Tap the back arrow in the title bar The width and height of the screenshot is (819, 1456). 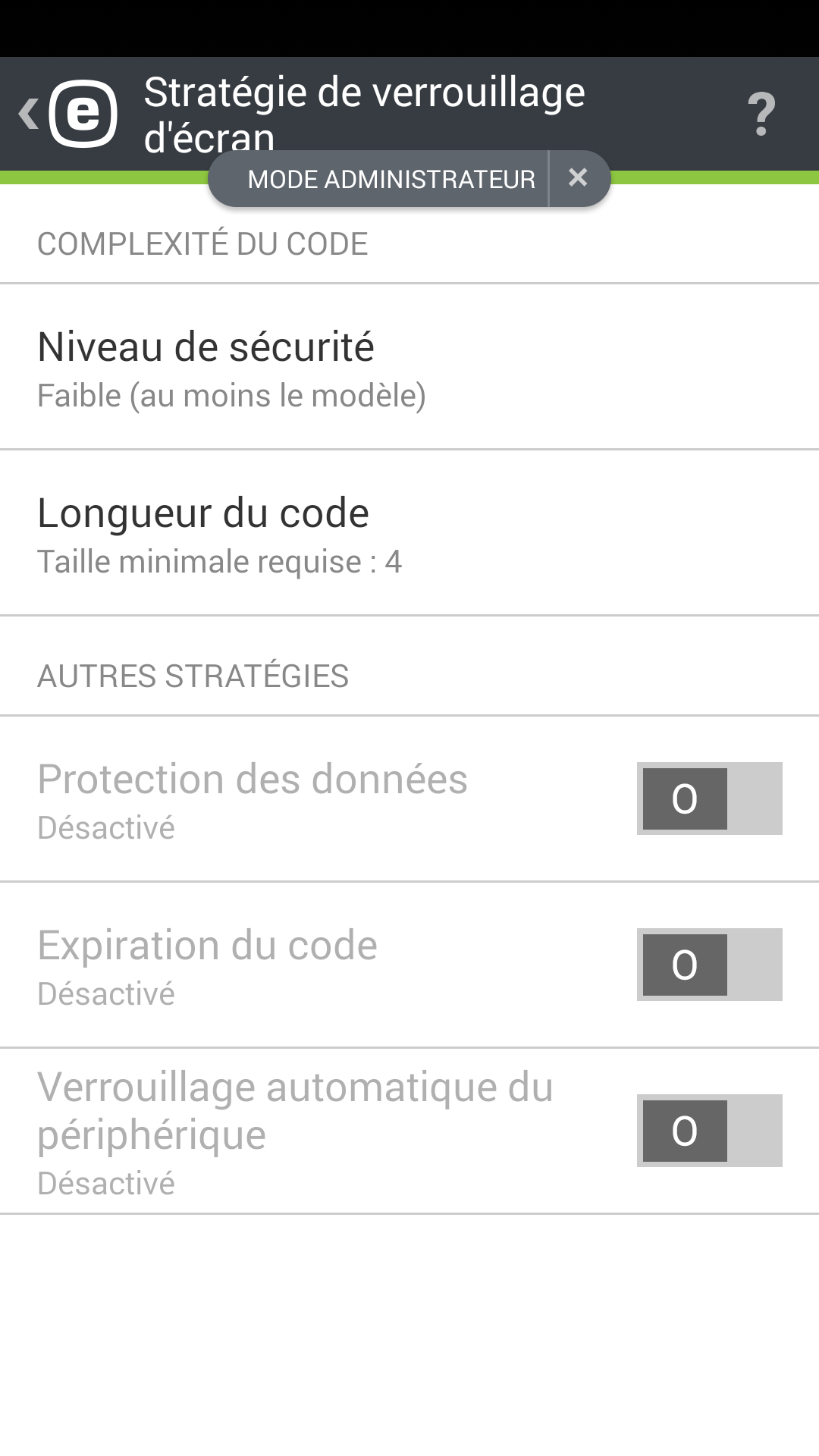(x=28, y=113)
